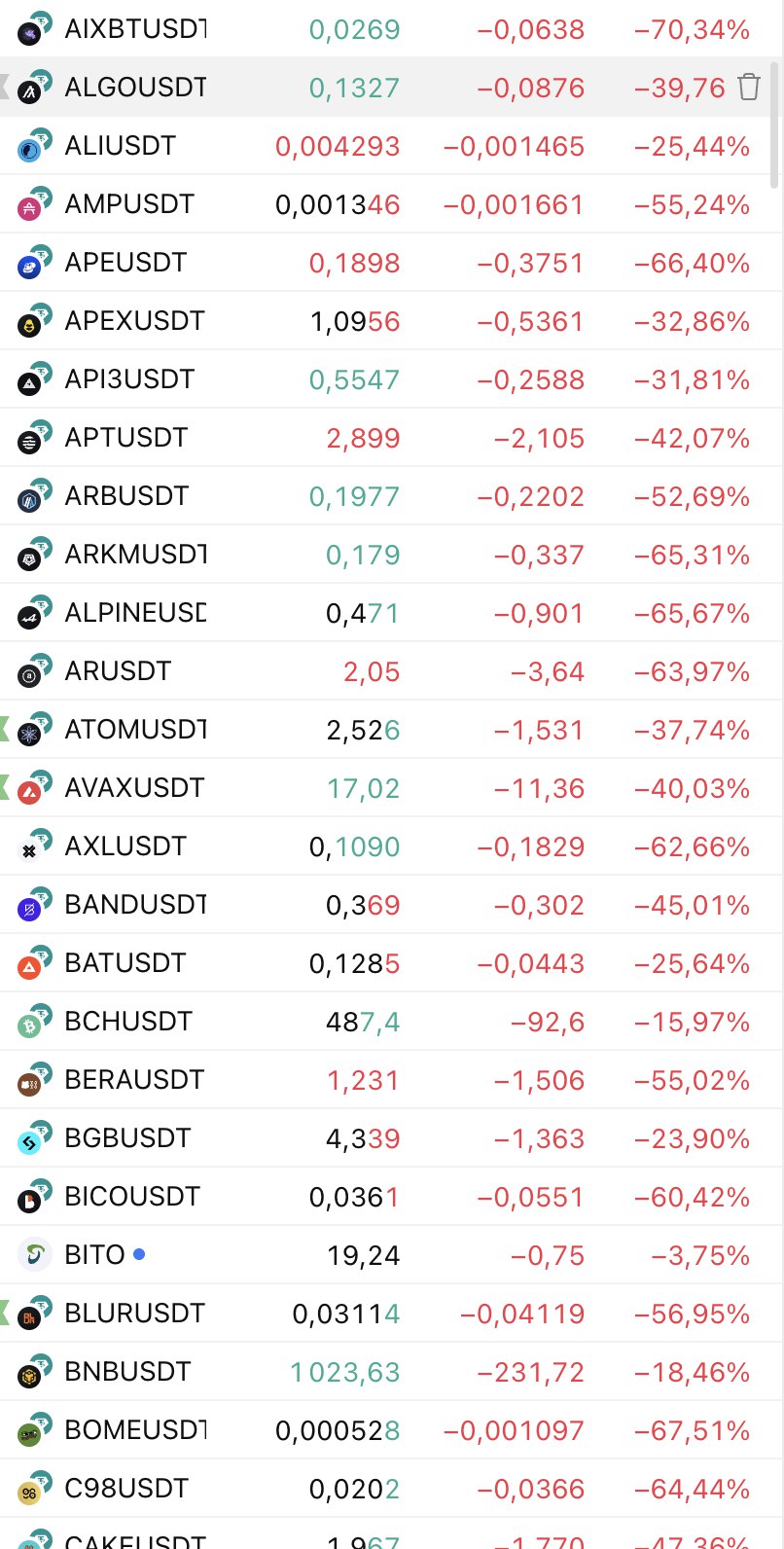Tap the APEUSDT row
Viewport: 784px width, 1549px height.
click(x=125, y=263)
